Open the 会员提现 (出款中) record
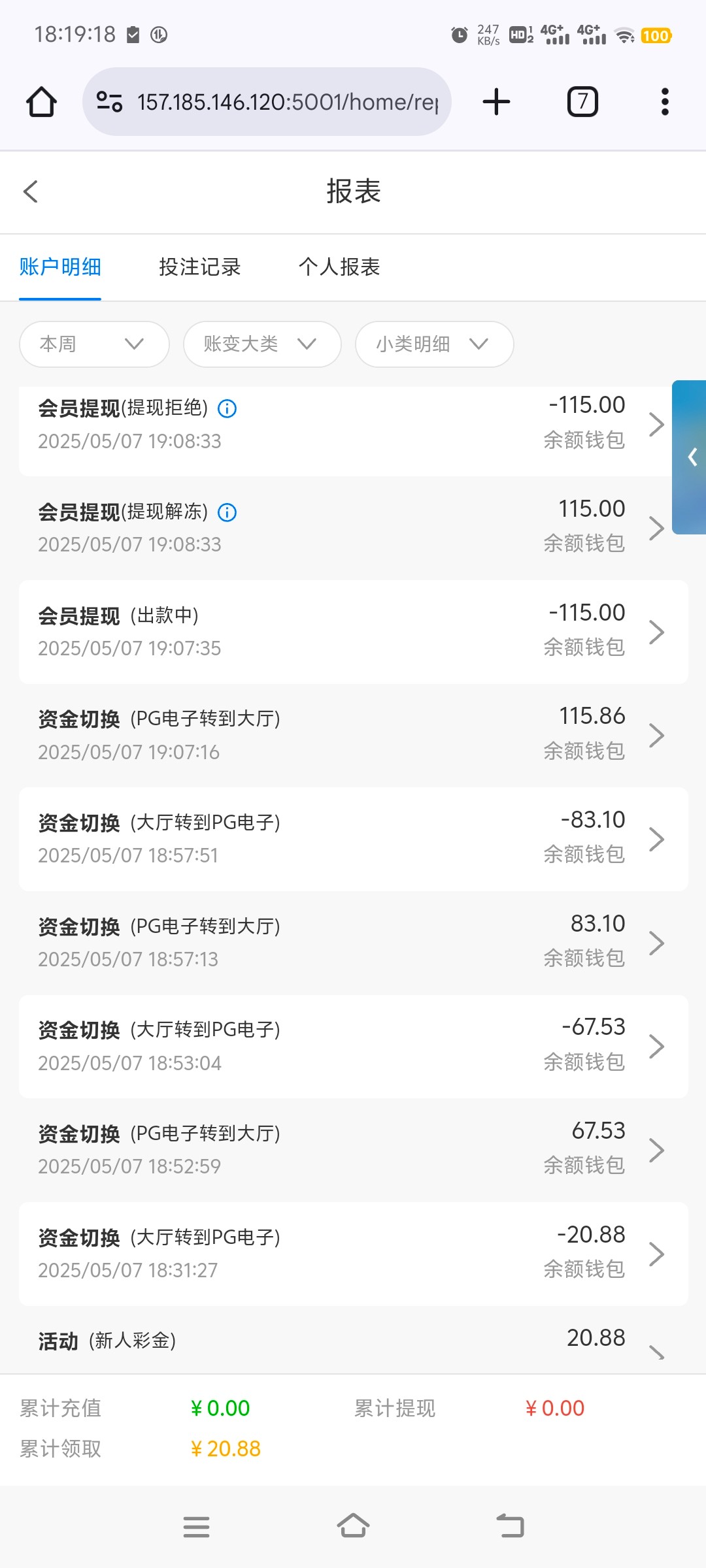This screenshot has height=1568, width=706. pos(353,632)
